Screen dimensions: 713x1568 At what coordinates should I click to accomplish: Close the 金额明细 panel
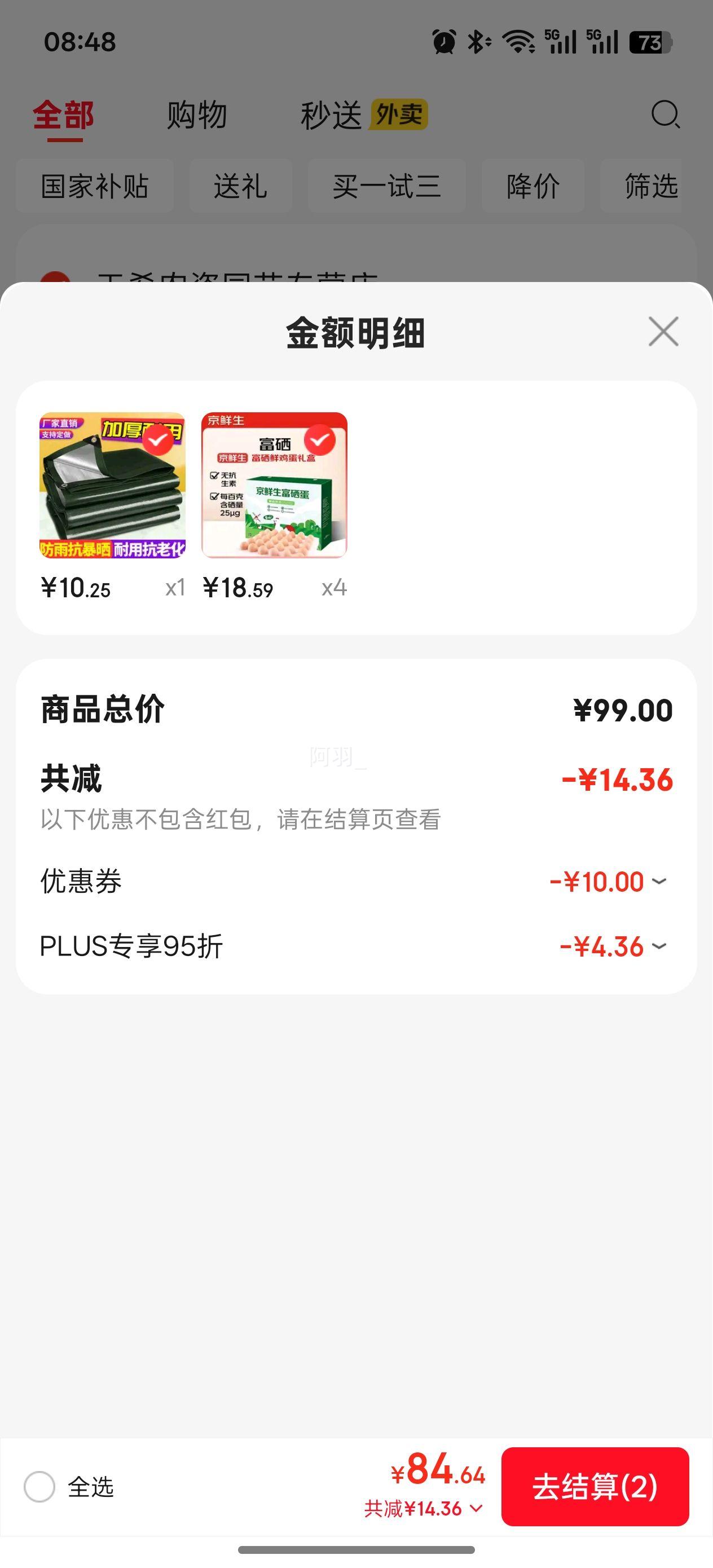pyautogui.click(x=663, y=332)
